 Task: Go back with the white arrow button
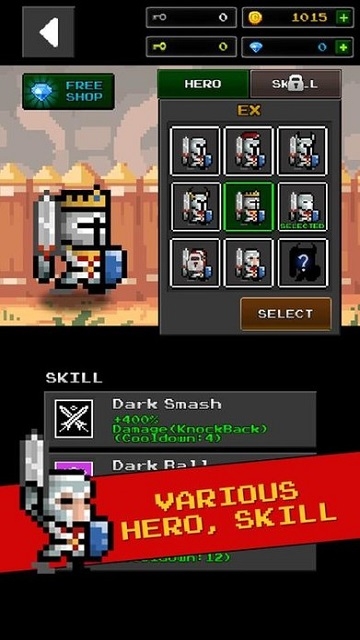pyautogui.click(x=48, y=32)
